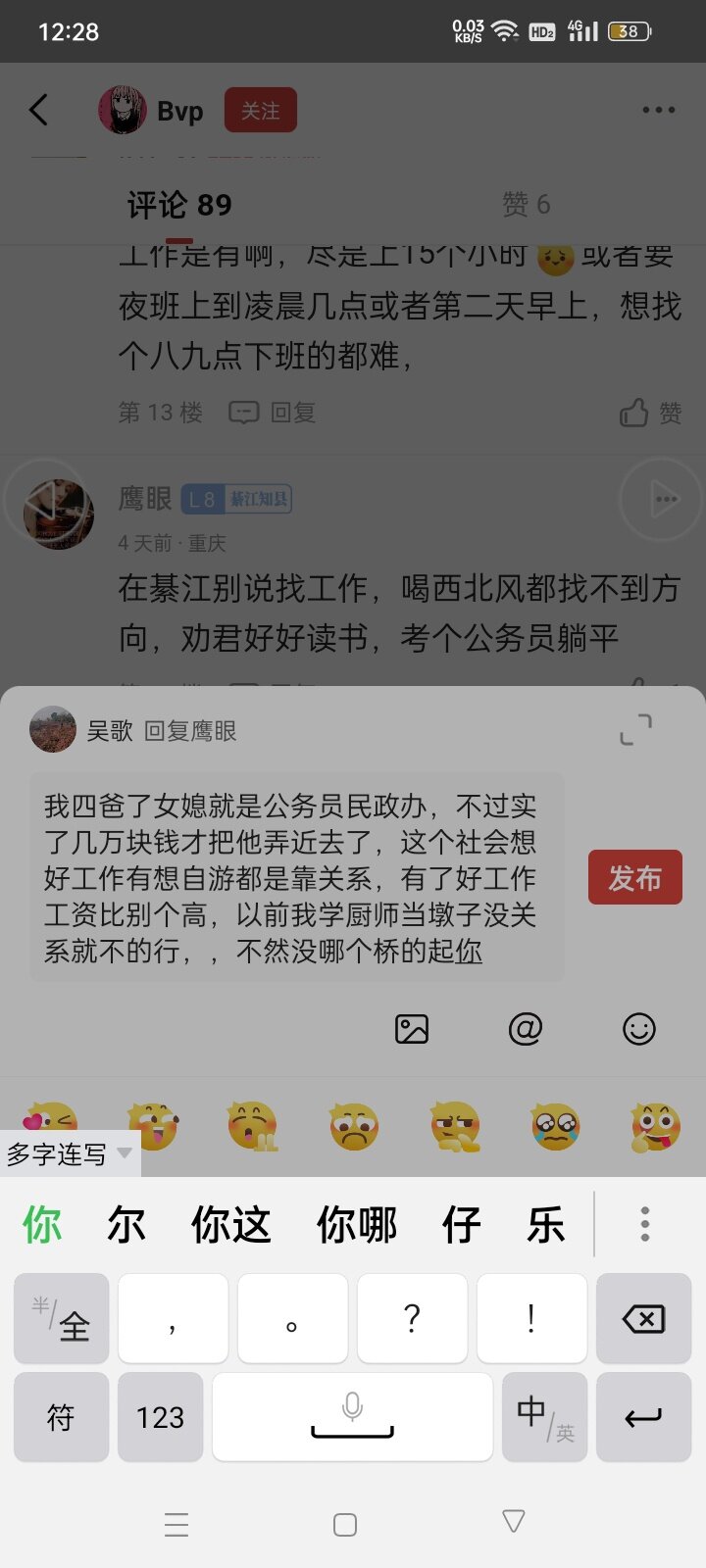Choose candidate word 你哪
This screenshot has width=706, height=1568.
(x=357, y=1225)
